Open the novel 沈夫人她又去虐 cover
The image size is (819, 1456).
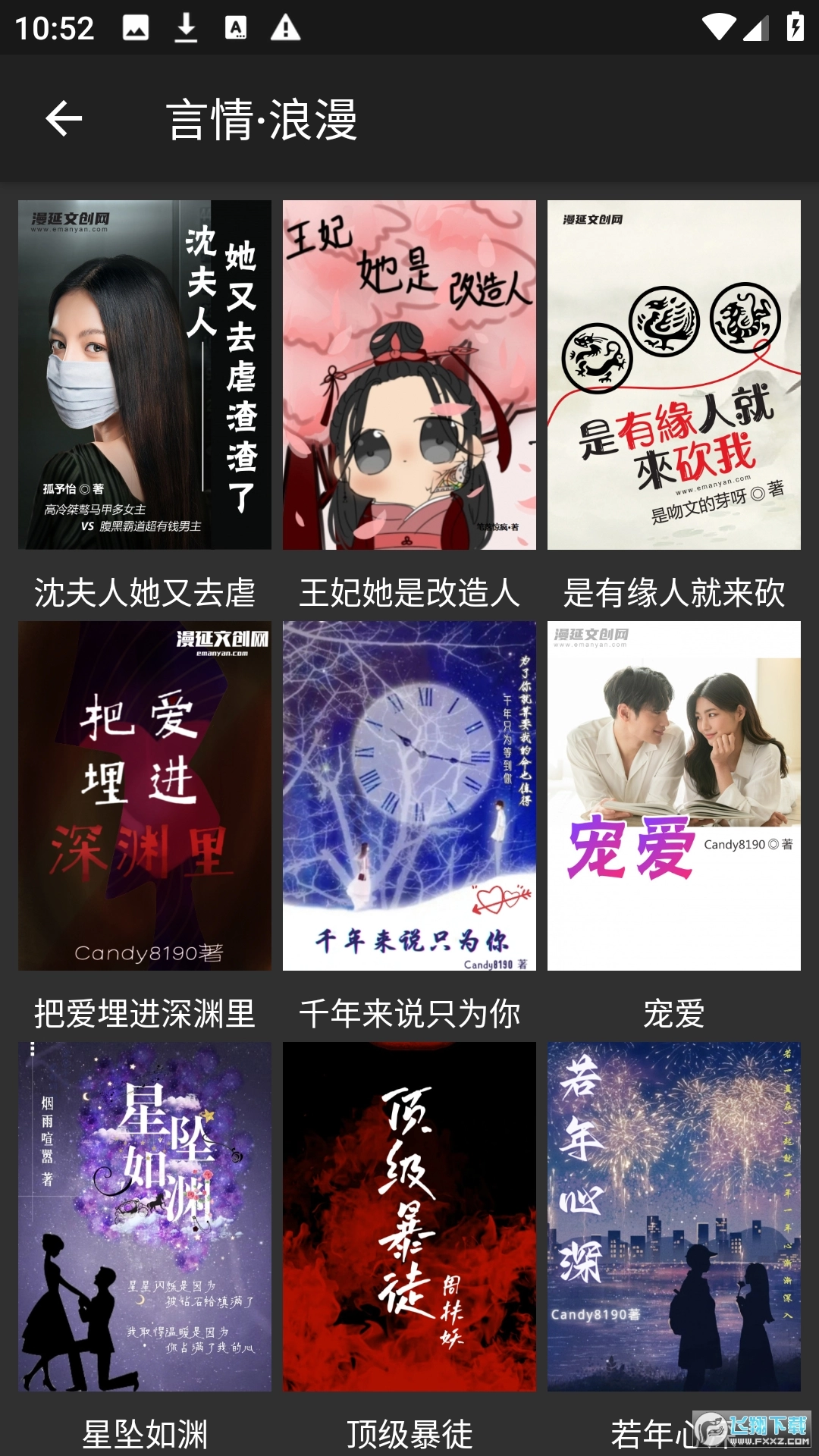tap(144, 373)
